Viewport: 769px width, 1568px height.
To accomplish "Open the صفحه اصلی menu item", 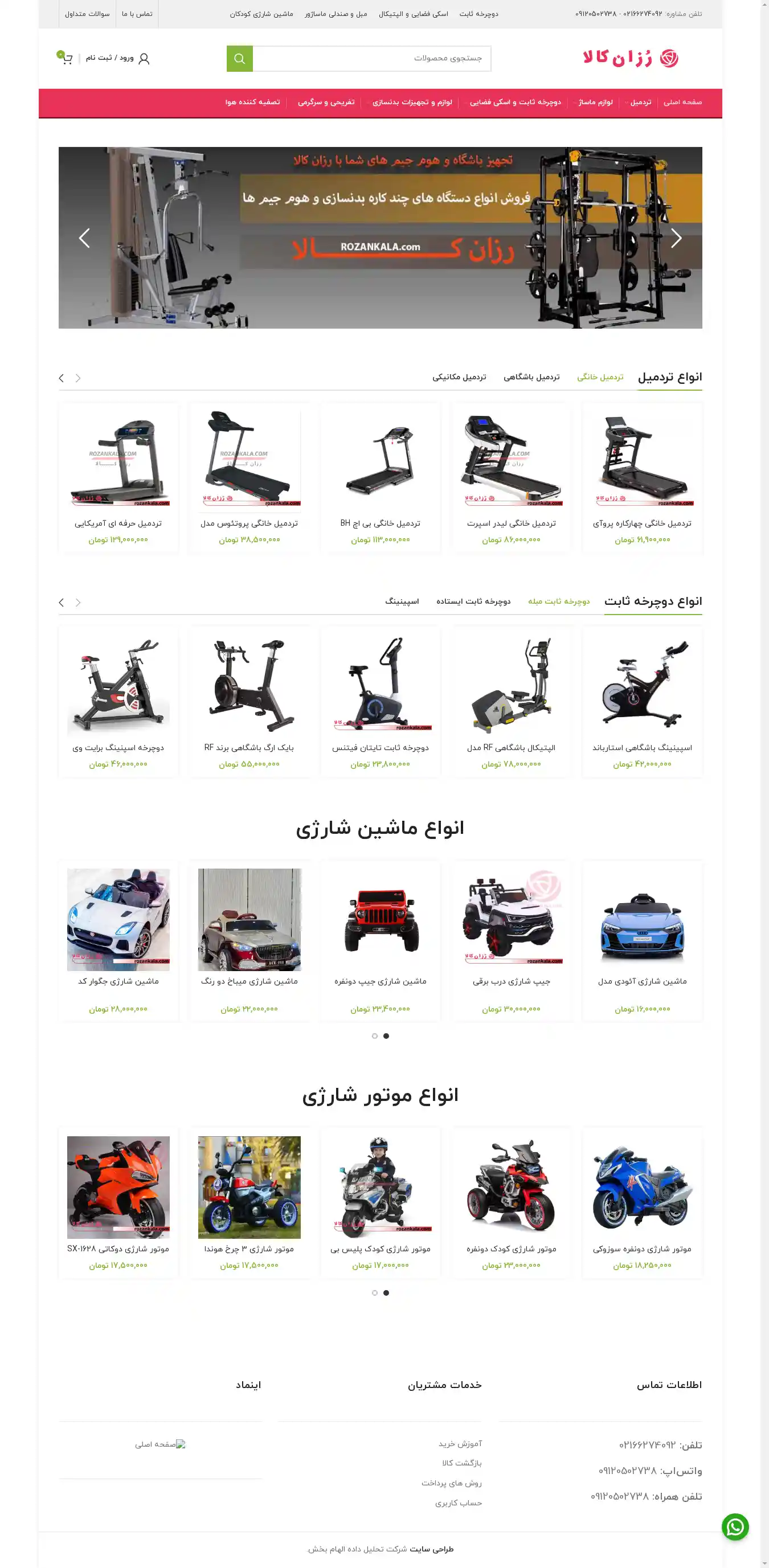I will [x=682, y=103].
